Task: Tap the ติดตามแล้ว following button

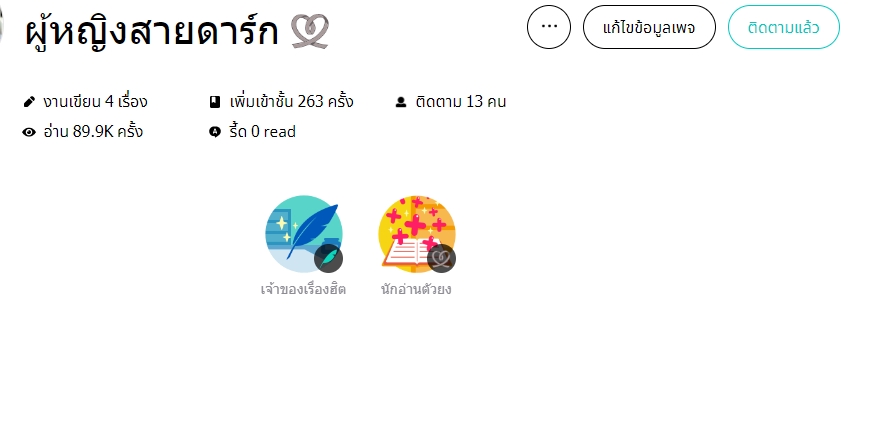Action: click(784, 27)
